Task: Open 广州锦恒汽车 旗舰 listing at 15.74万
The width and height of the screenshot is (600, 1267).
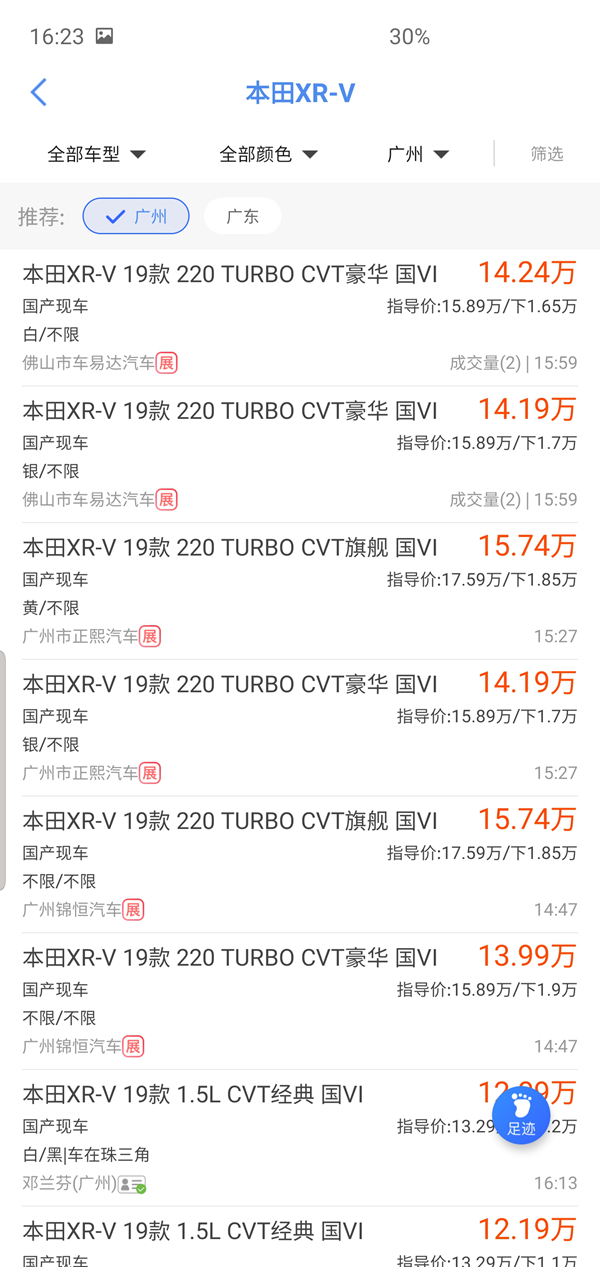Action: click(300, 866)
